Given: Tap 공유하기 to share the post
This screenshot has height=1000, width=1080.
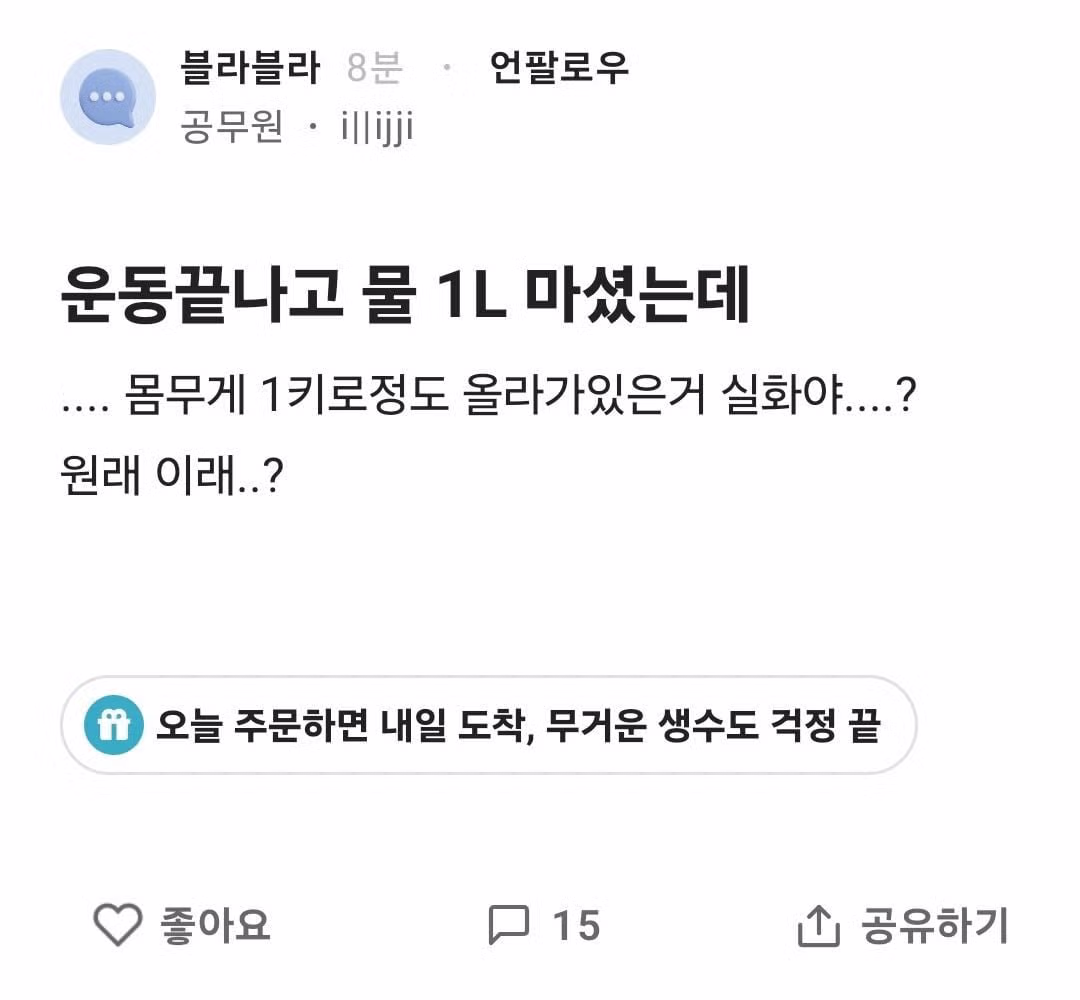Looking at the screenshot, I should (903, 926).
